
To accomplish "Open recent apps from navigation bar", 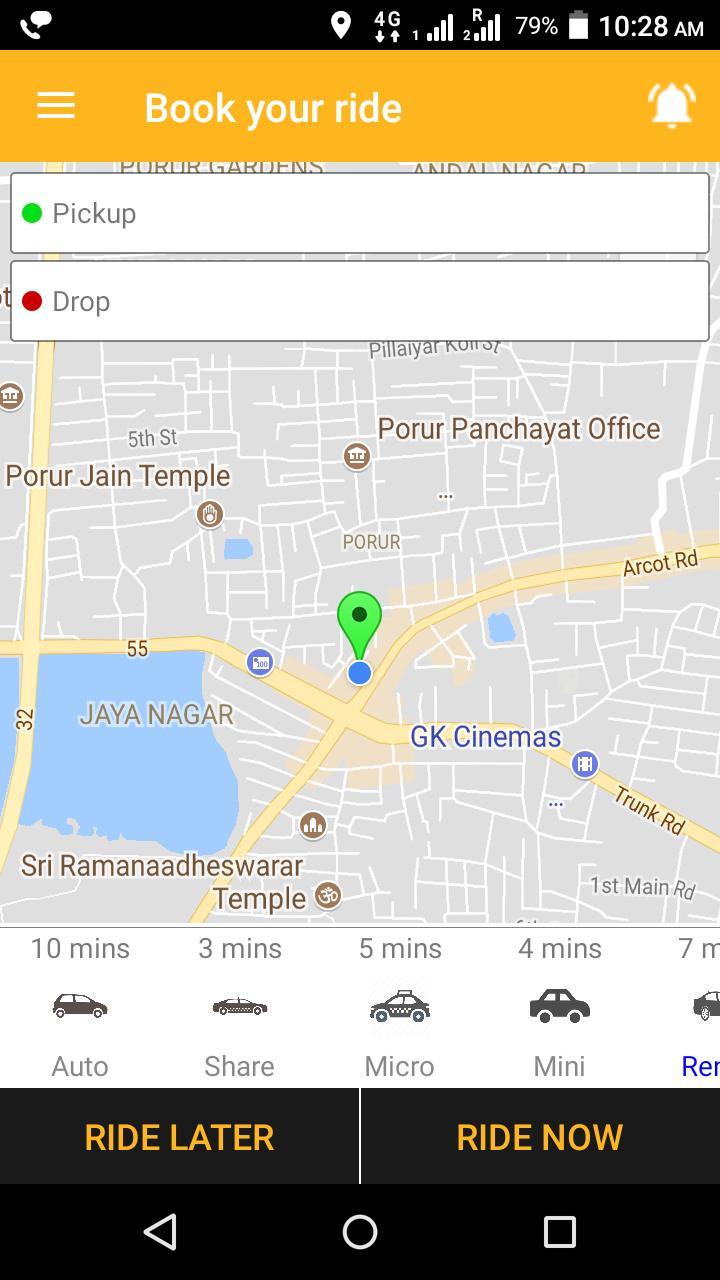I will pyautogui.click(x=559, y=1232).
